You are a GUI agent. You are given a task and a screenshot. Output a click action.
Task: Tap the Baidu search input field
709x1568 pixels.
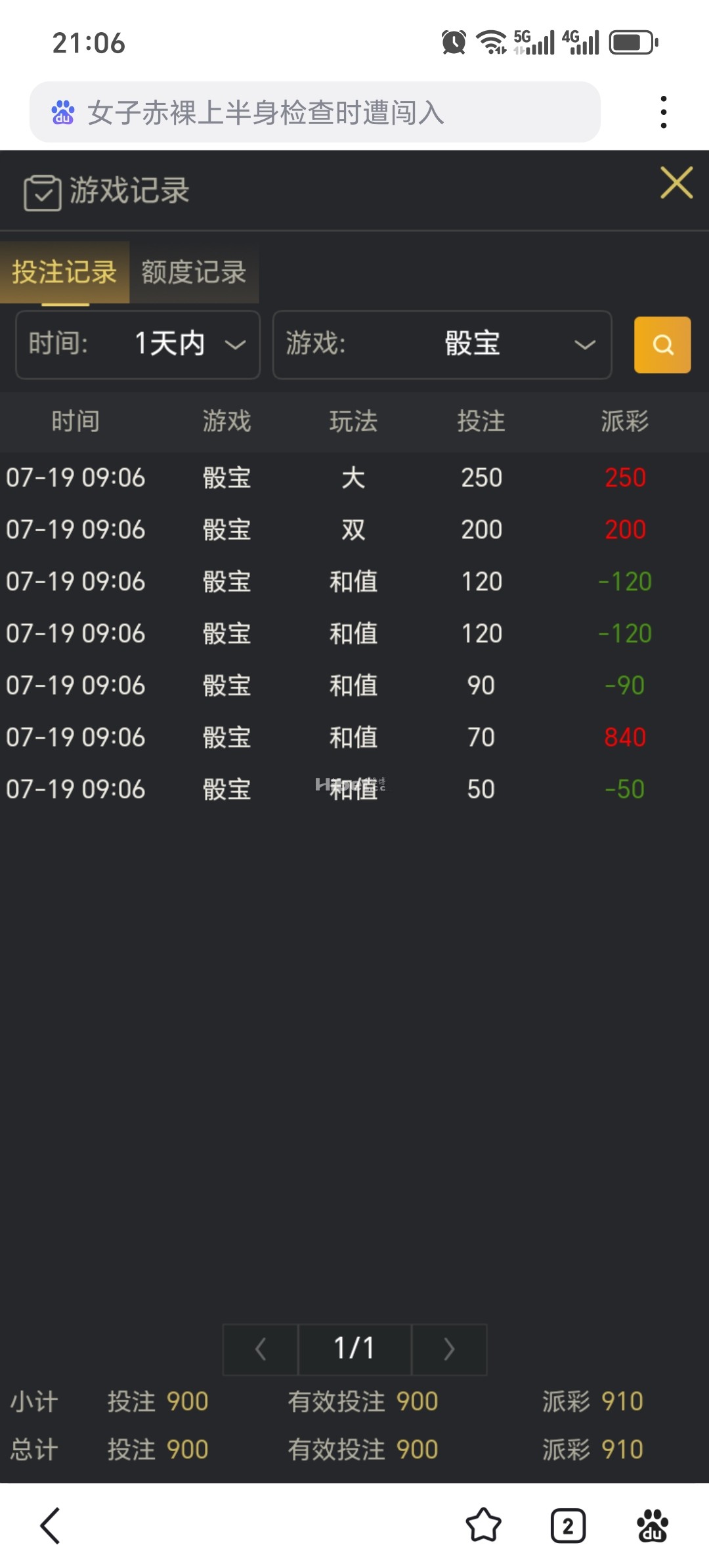[315, 113]
